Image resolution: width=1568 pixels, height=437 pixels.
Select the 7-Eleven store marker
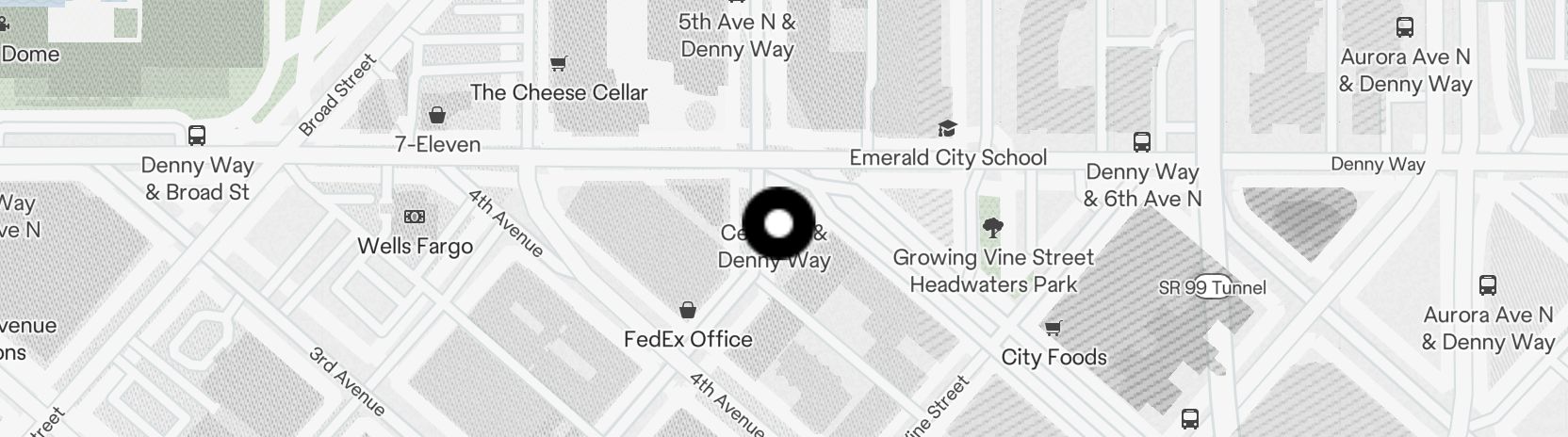pos(437,116)
